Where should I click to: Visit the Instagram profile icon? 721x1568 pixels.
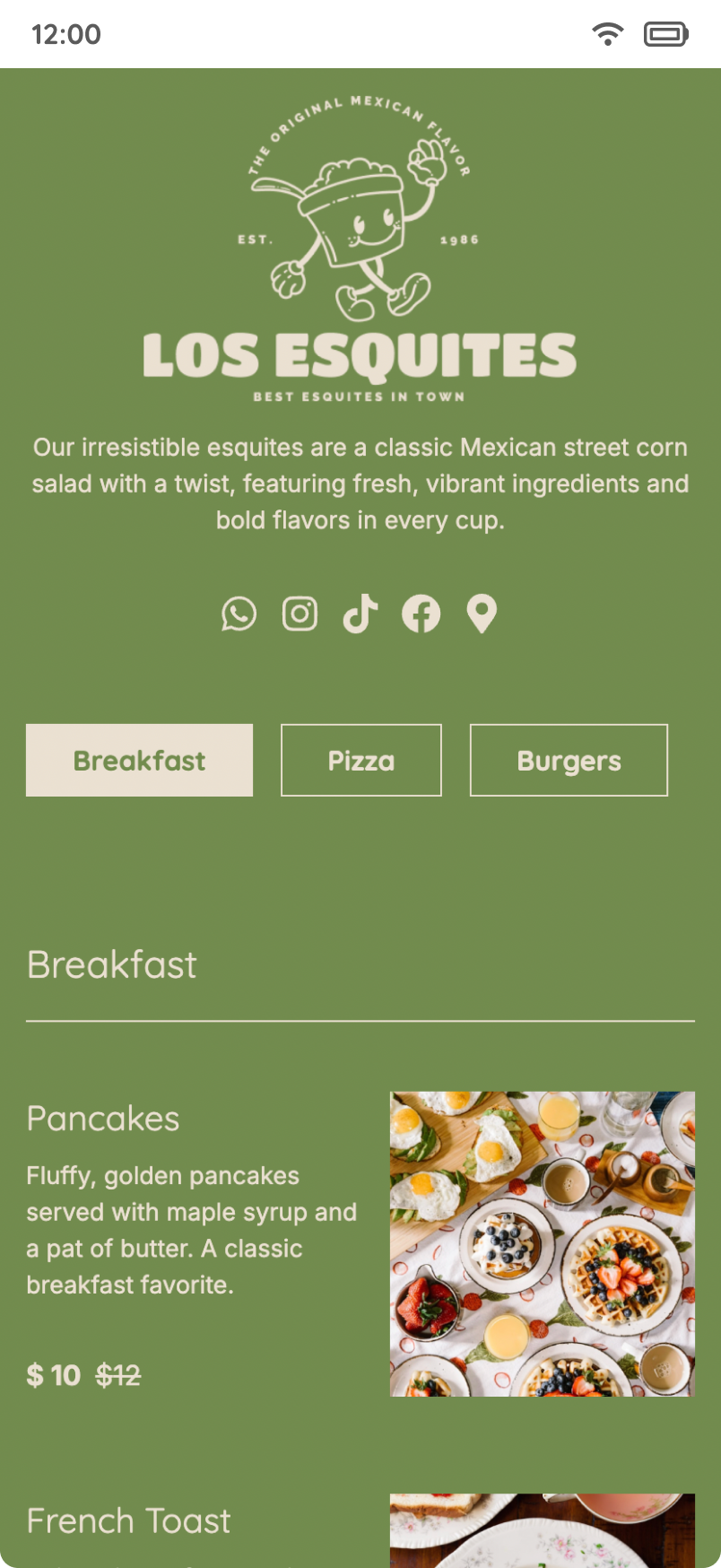click(300, 614)
